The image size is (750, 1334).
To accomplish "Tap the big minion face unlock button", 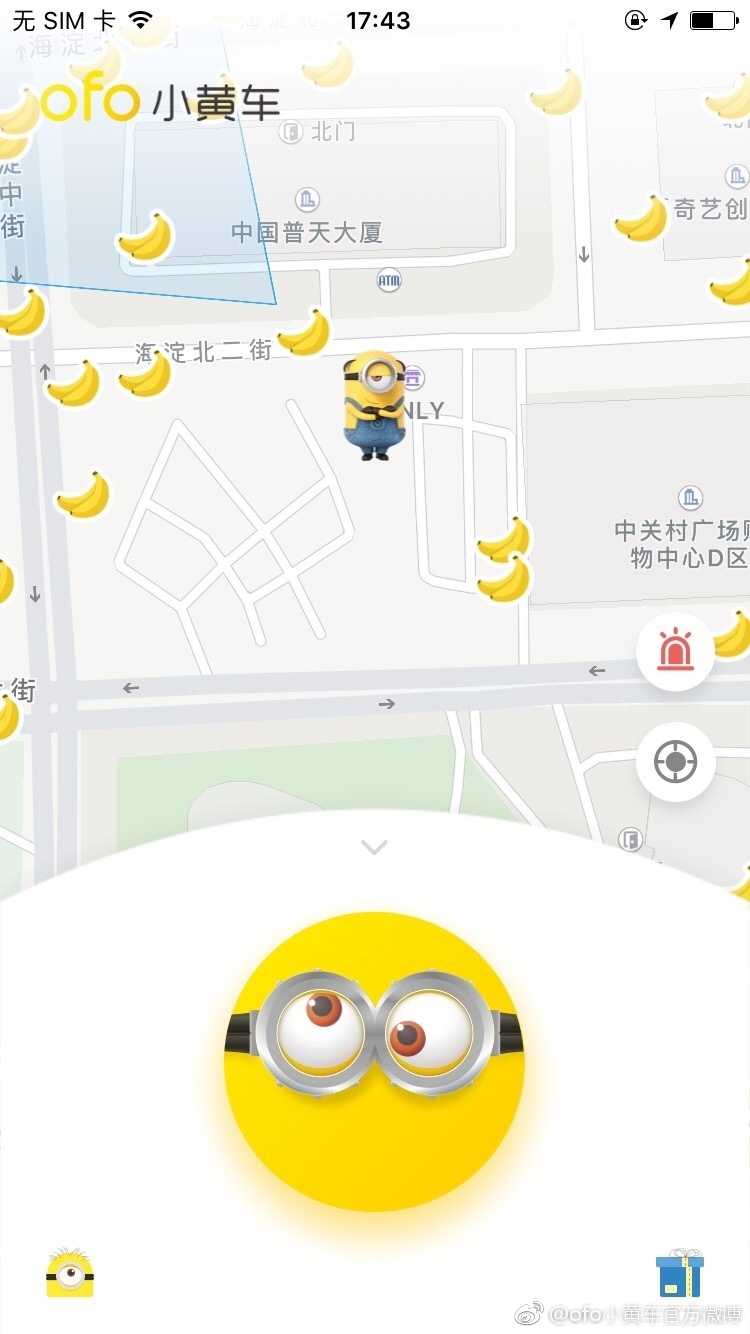I will tap(374, 1060).
